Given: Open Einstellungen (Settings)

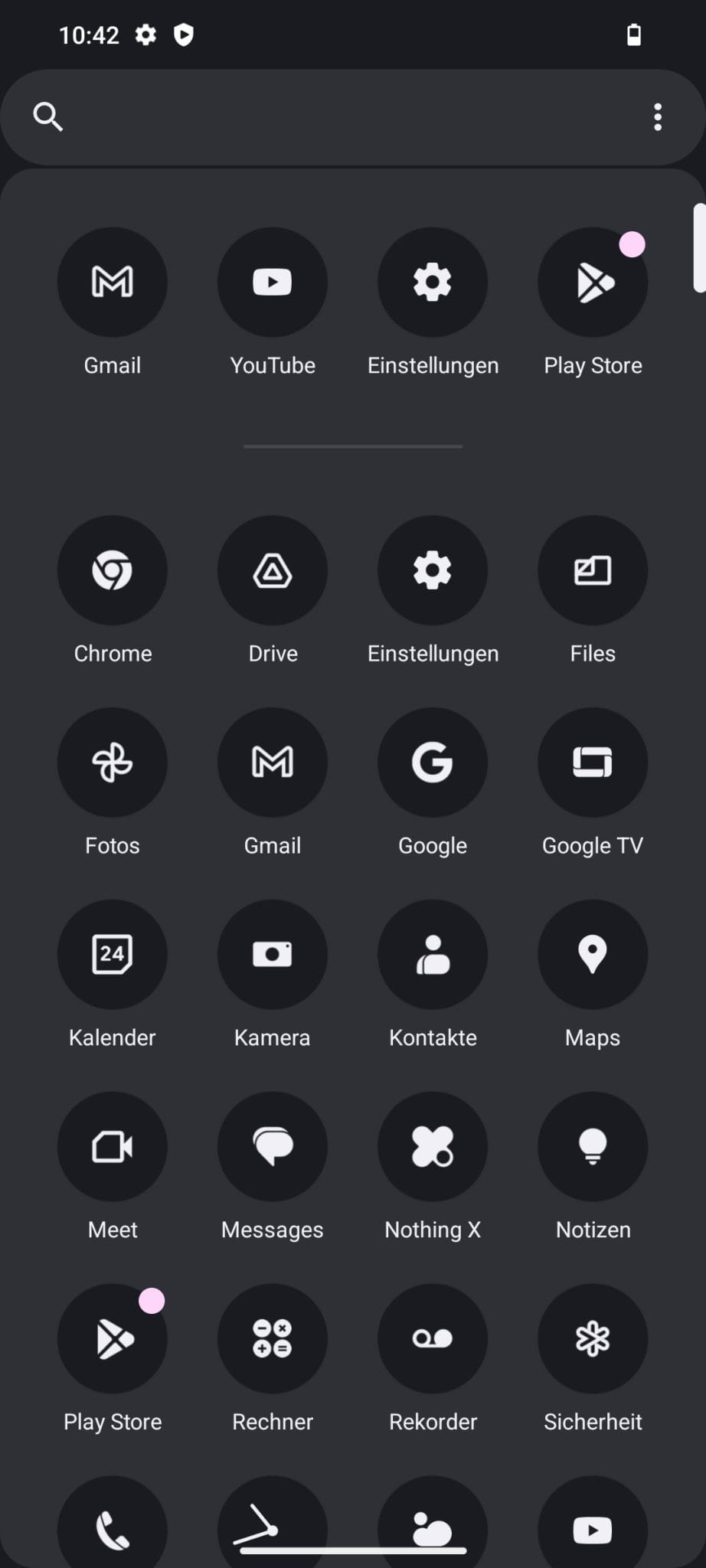Looking at the screenshot, I should click(x=433, y=282).
